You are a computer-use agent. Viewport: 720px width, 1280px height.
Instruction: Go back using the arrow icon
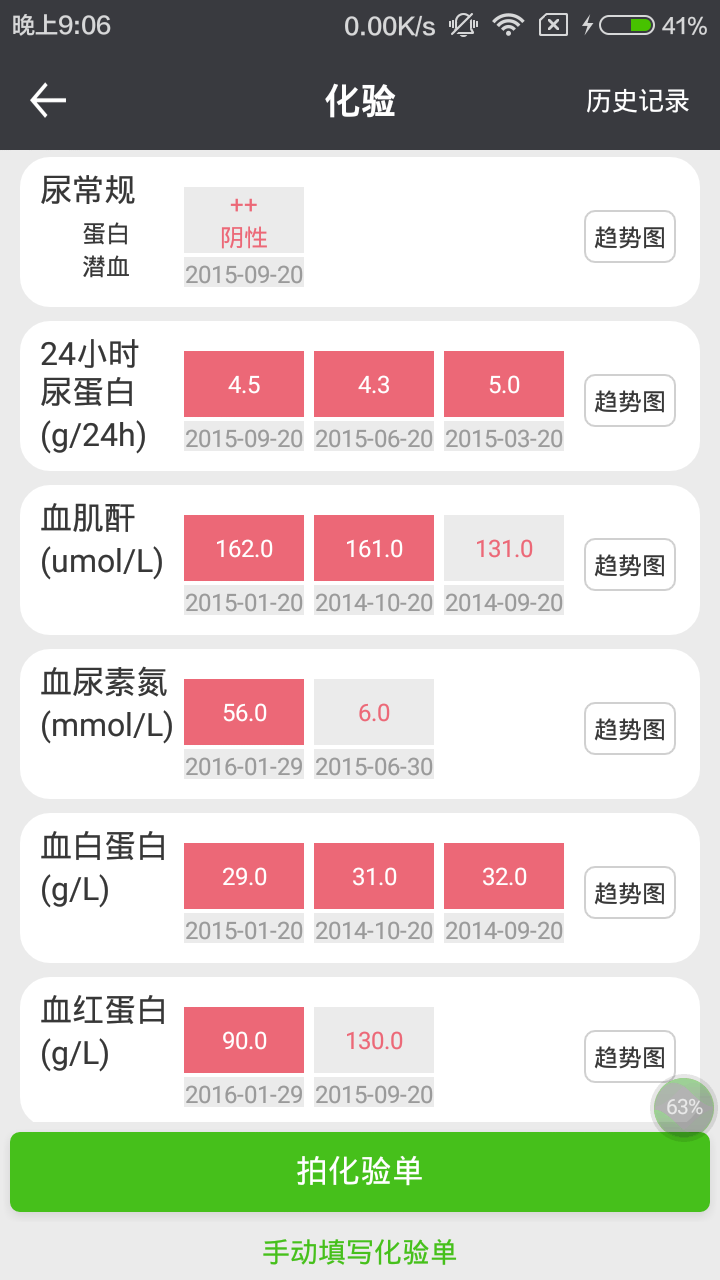click(48, 100)
